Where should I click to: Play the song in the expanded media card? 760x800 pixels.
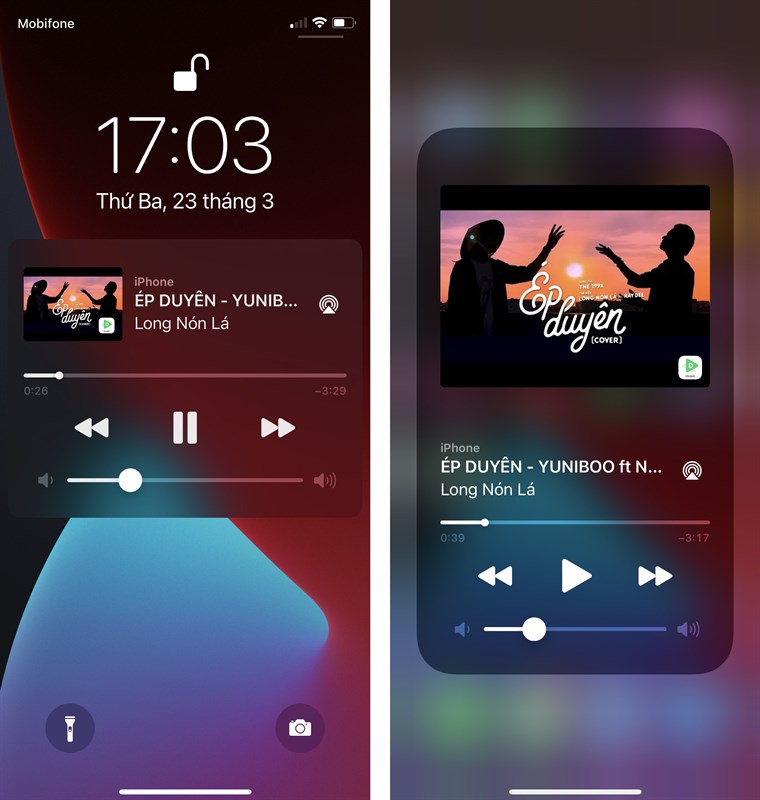576,575
